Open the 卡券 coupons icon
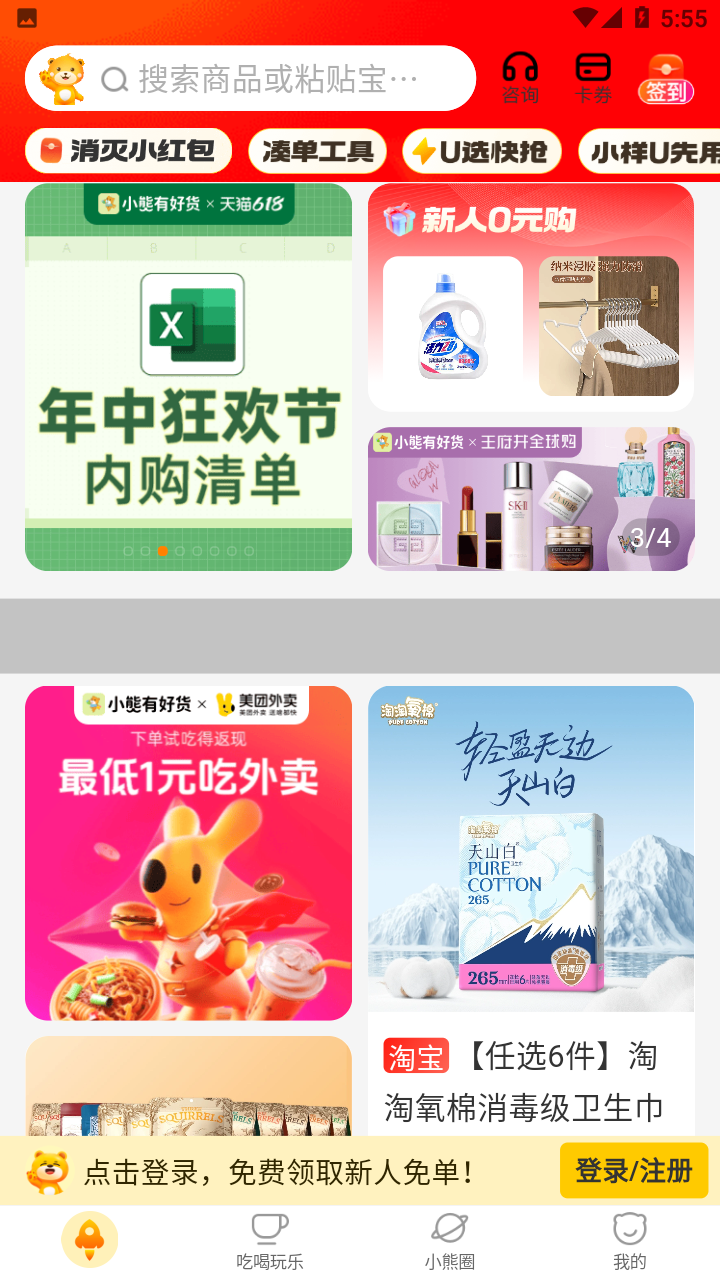 click(x=593, y=78)
